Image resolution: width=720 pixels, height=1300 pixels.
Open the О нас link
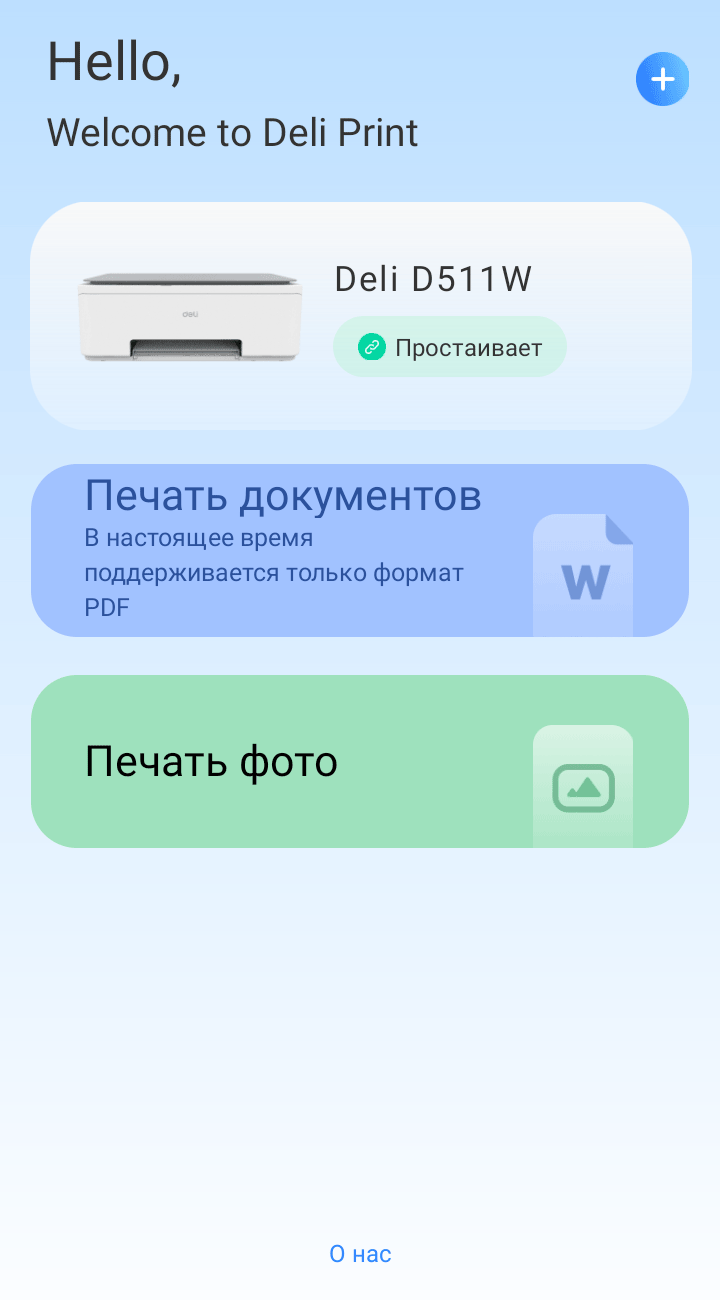pyautogui.click(x=360, y=1253)
